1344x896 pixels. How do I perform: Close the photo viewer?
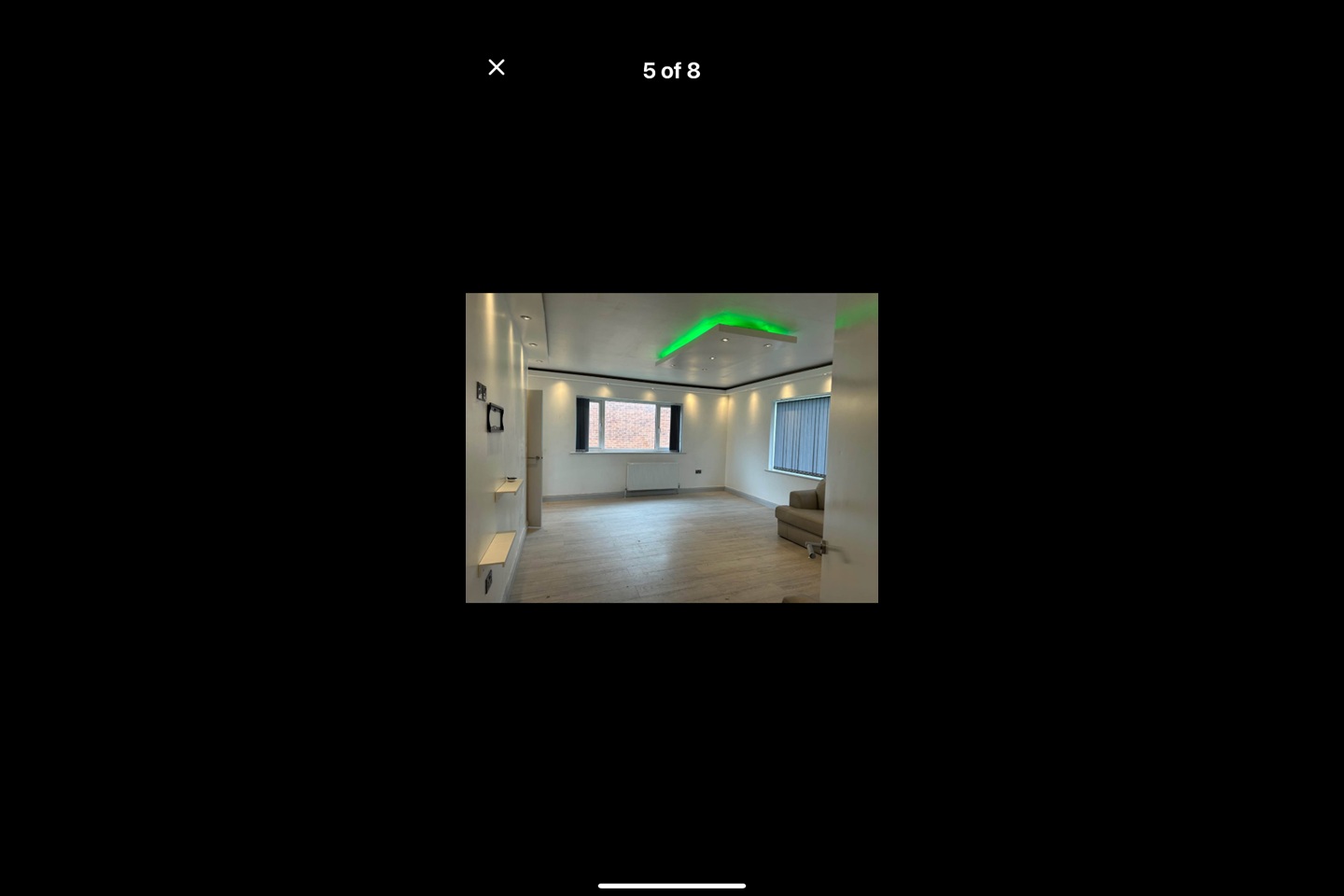[x=497, y=67]
